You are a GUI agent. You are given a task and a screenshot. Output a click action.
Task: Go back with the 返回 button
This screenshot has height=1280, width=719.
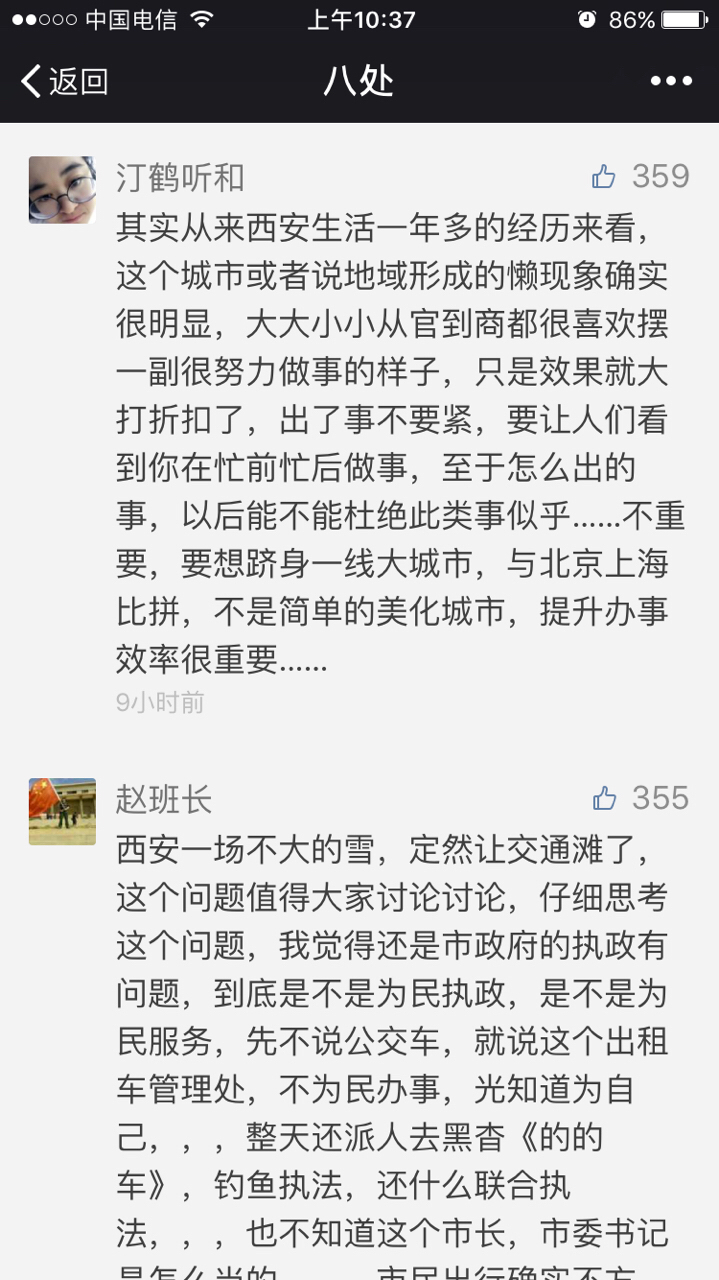pyautogui.click(x=64, y=81)
